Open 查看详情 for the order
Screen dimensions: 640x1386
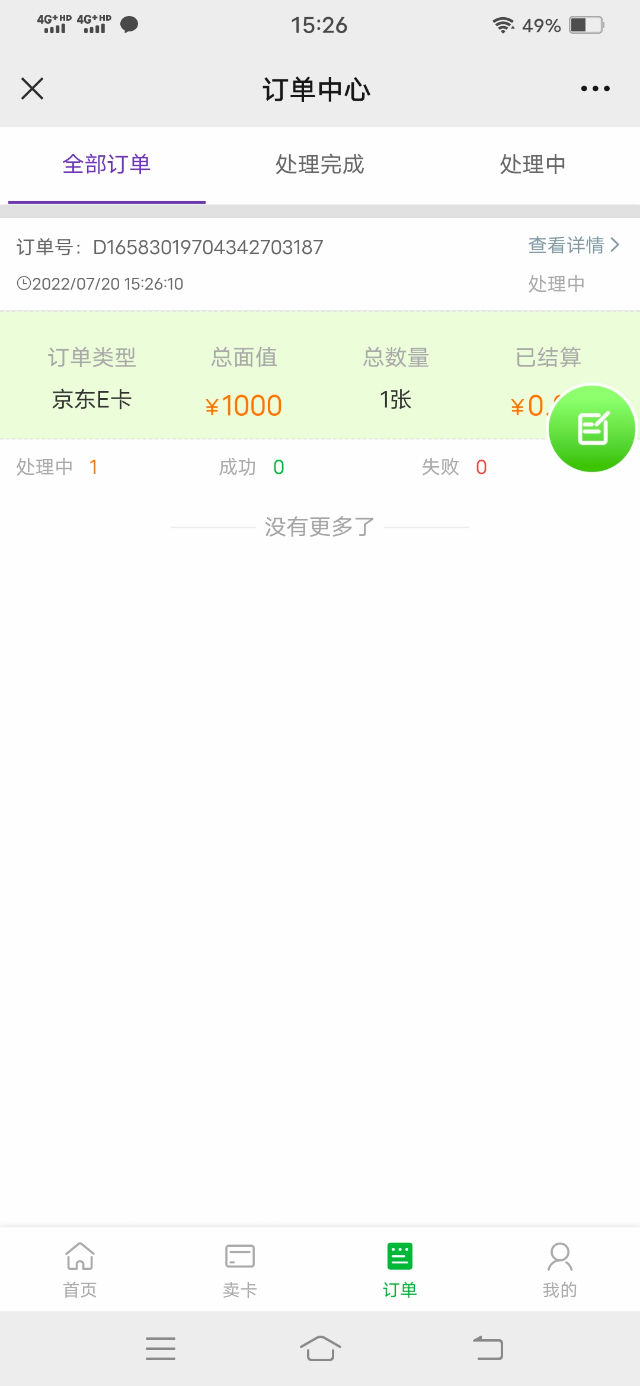[574, 245]
